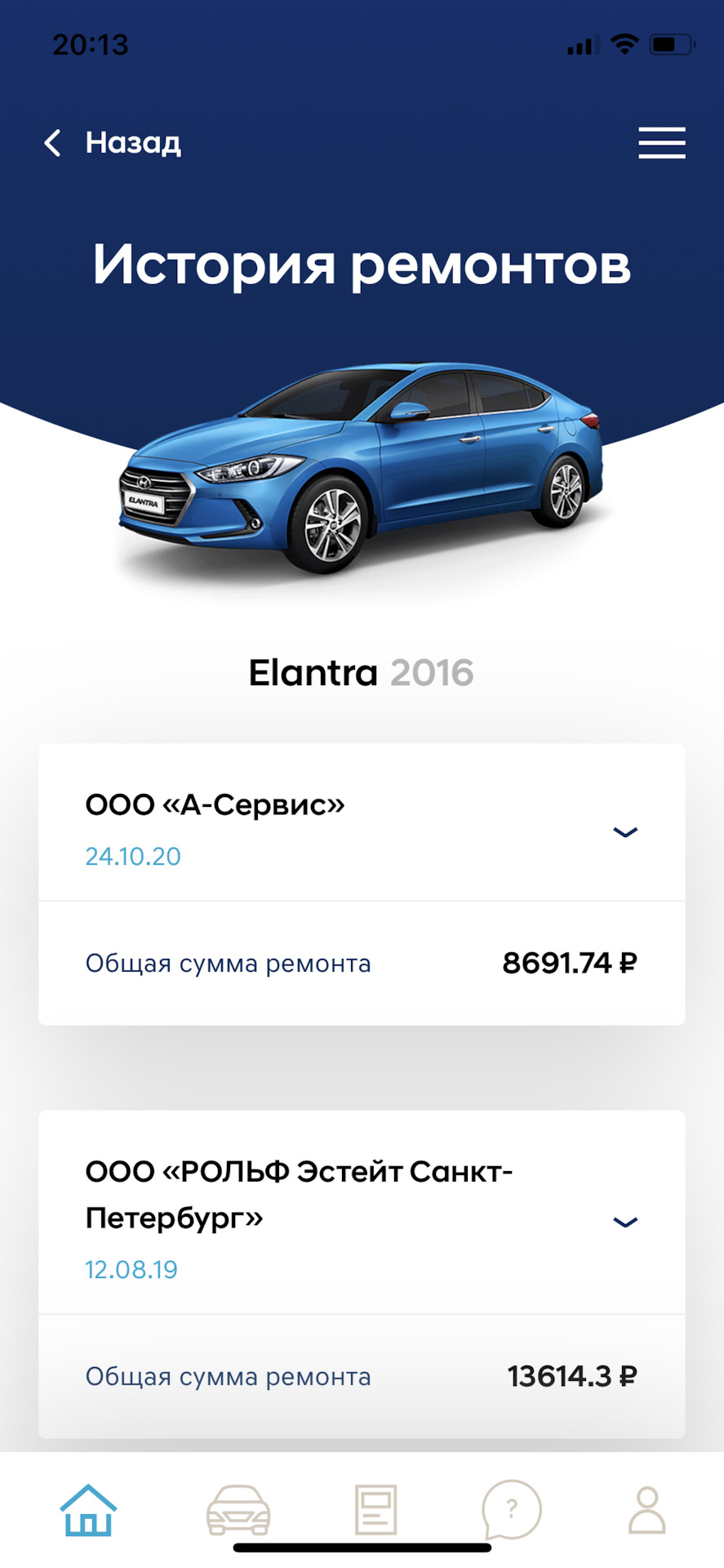Image resolution: width=724 pixels, height=1568 pixels.
Task: Open the help chat tab
Action: [511, 1511]
